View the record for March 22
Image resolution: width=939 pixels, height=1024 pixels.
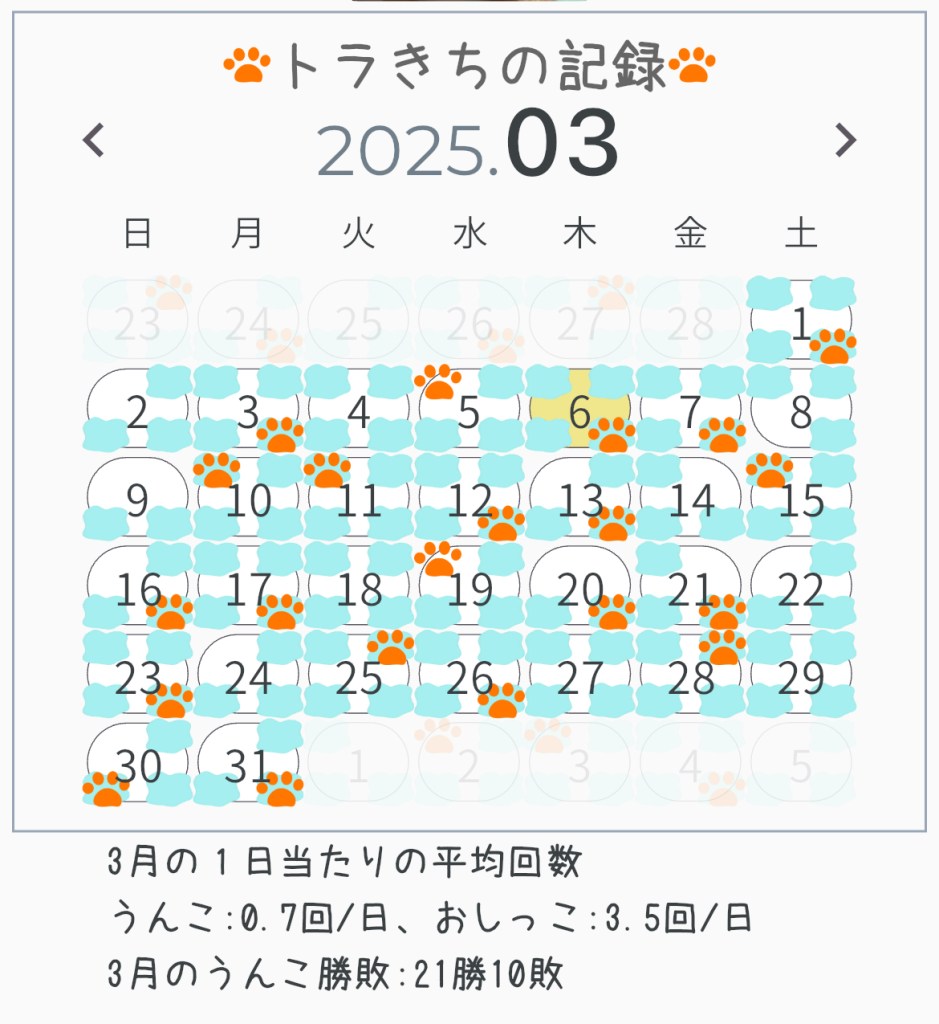tap(800, 590)
